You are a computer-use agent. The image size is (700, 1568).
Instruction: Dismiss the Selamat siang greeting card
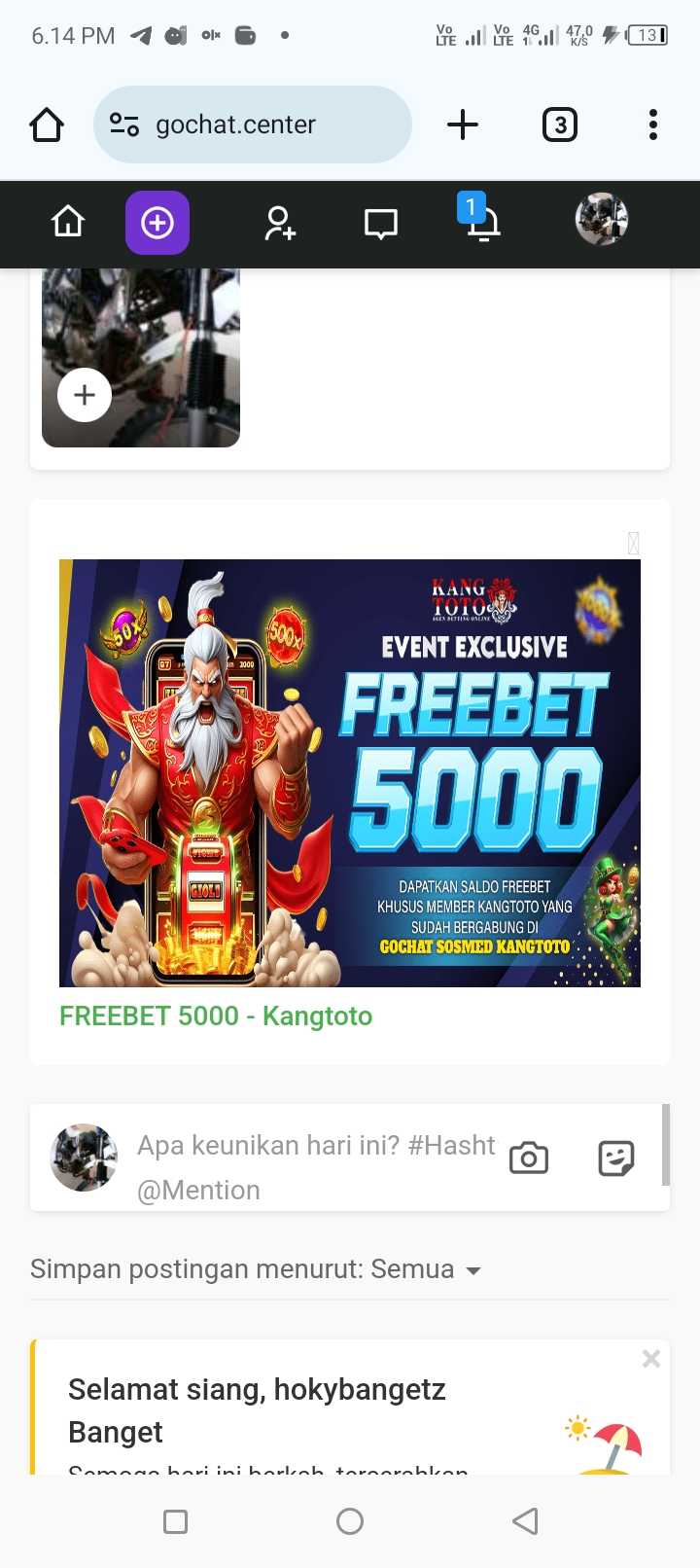tap(651, 1358)
